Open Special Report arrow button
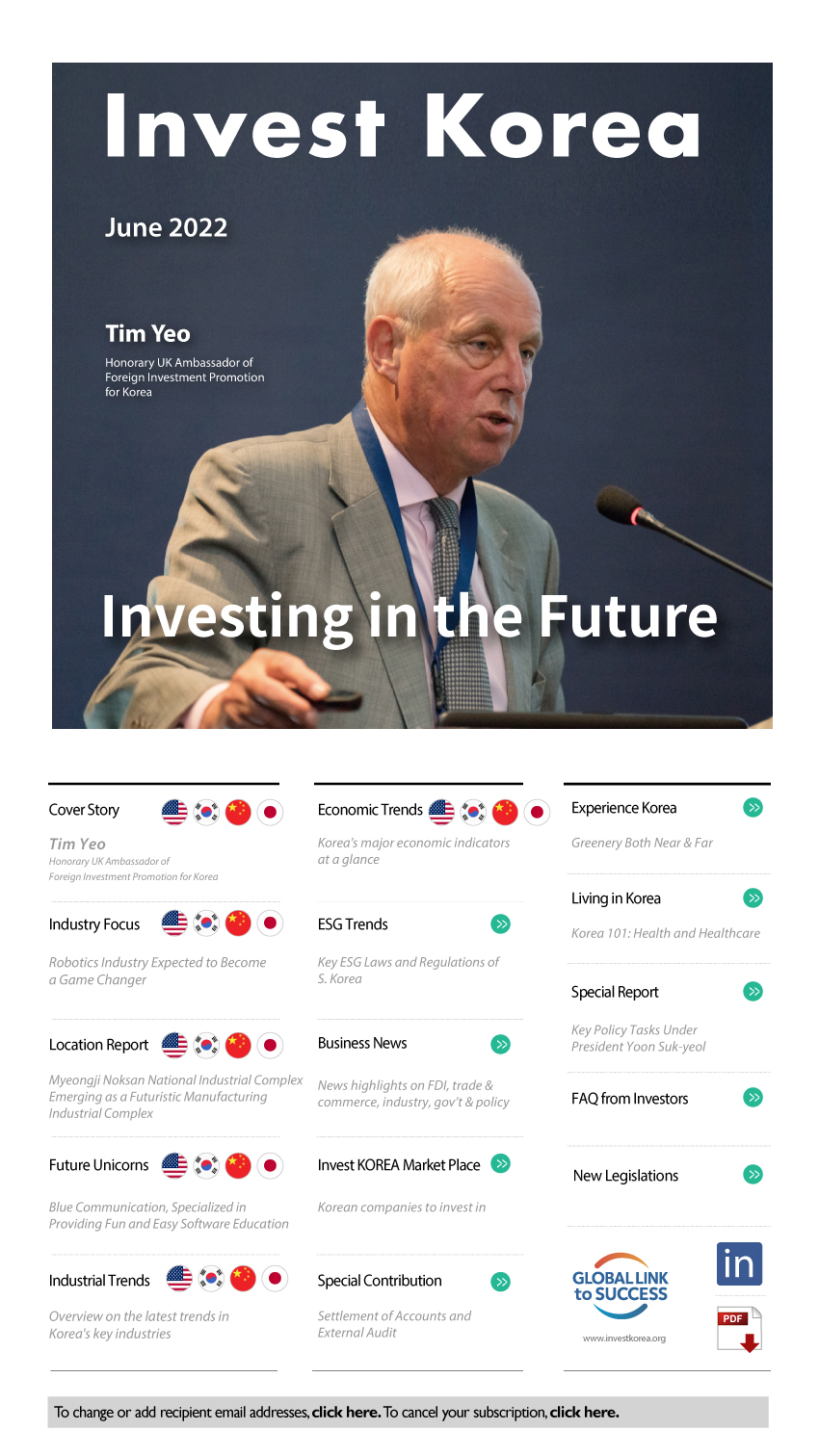819x1456 pixels. point(753,991)
